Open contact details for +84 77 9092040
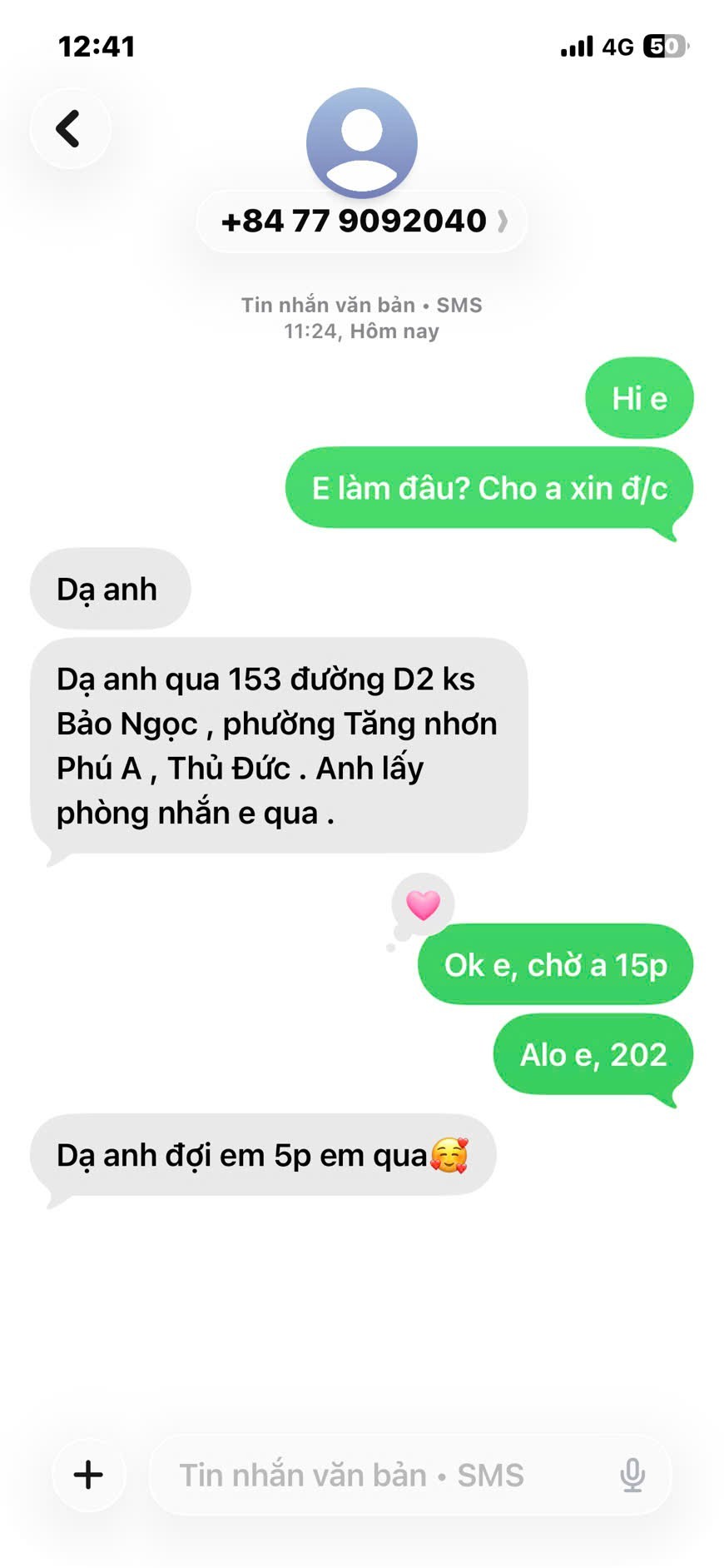 pyautogui.click(x=362, y=221)
